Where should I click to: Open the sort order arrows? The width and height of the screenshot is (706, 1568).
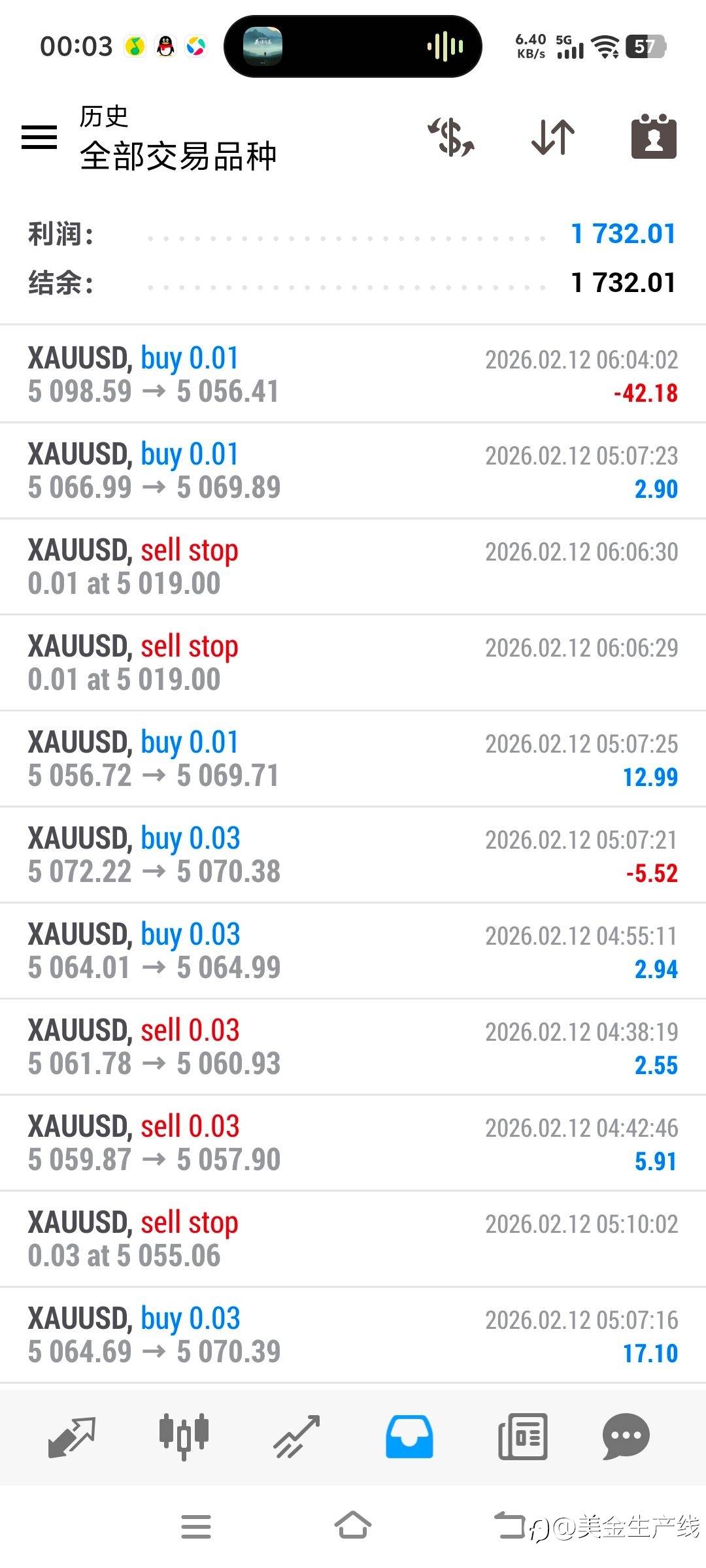pyautogui.click(x=553, y=137)
